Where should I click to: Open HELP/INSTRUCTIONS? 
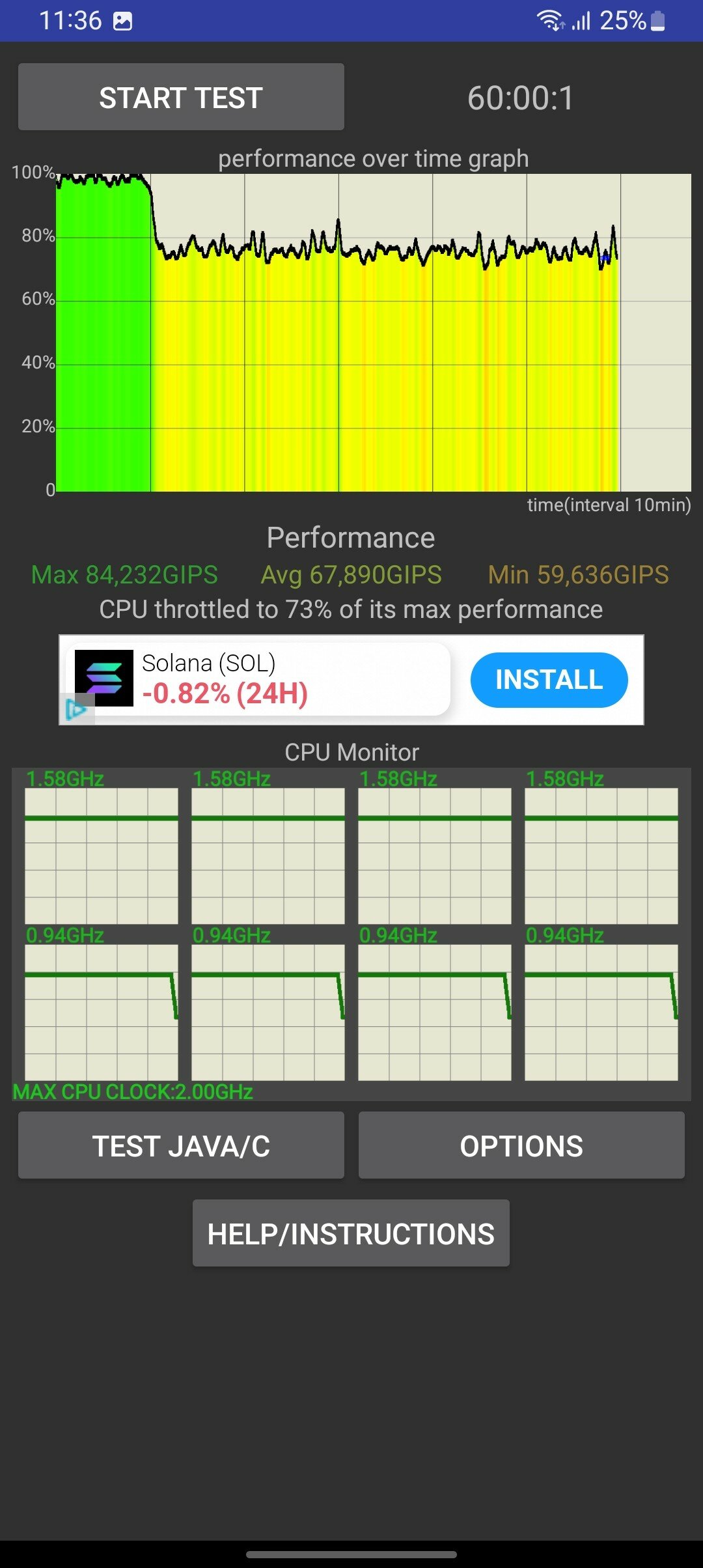351,1233
